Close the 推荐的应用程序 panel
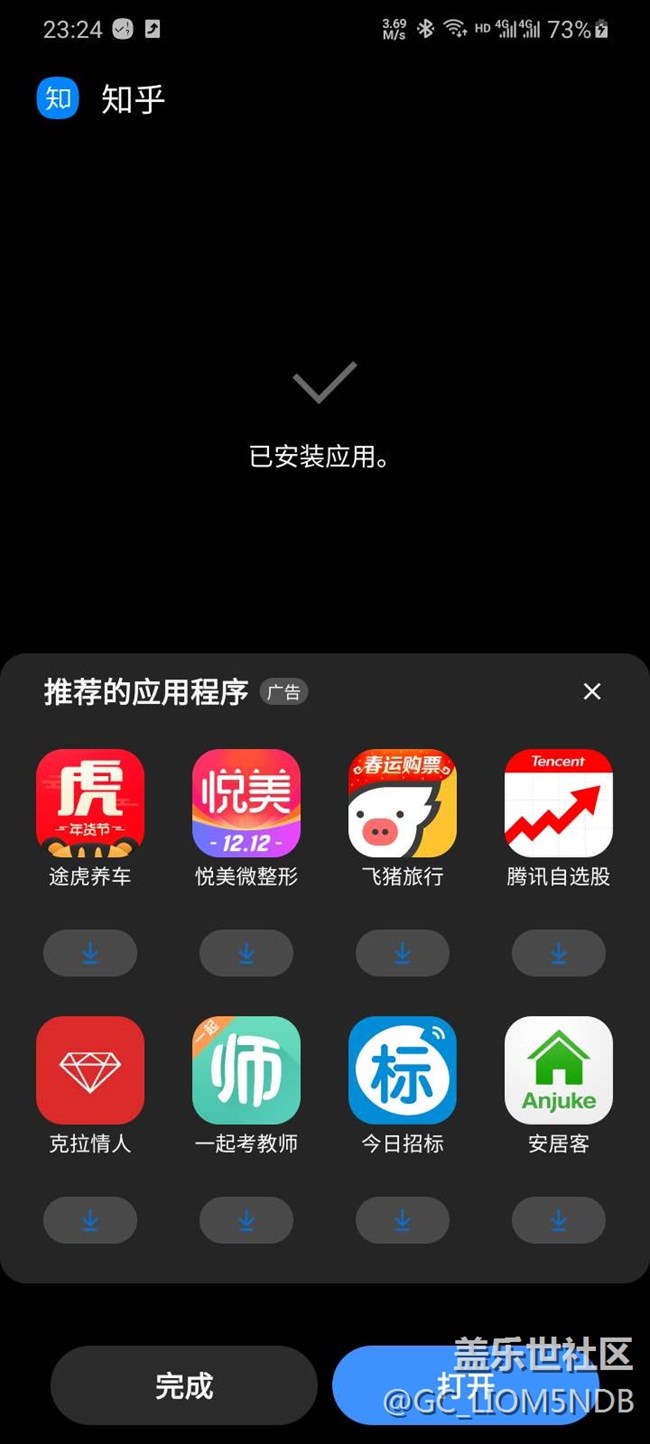650x1444 pixels. click(592, 691)
